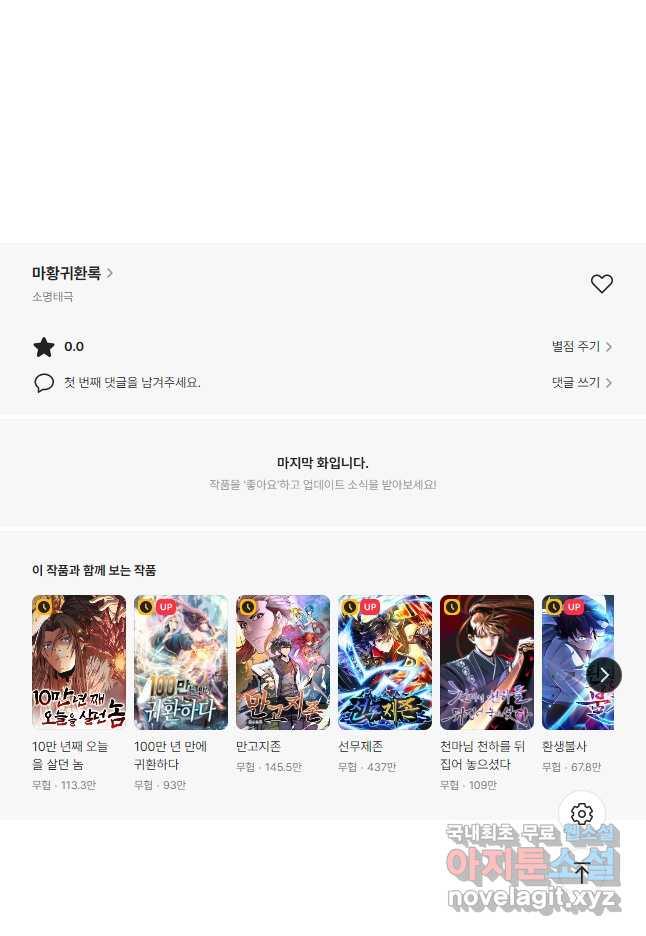
Task: Like this series with the heart icon
Action: [601, 284]
